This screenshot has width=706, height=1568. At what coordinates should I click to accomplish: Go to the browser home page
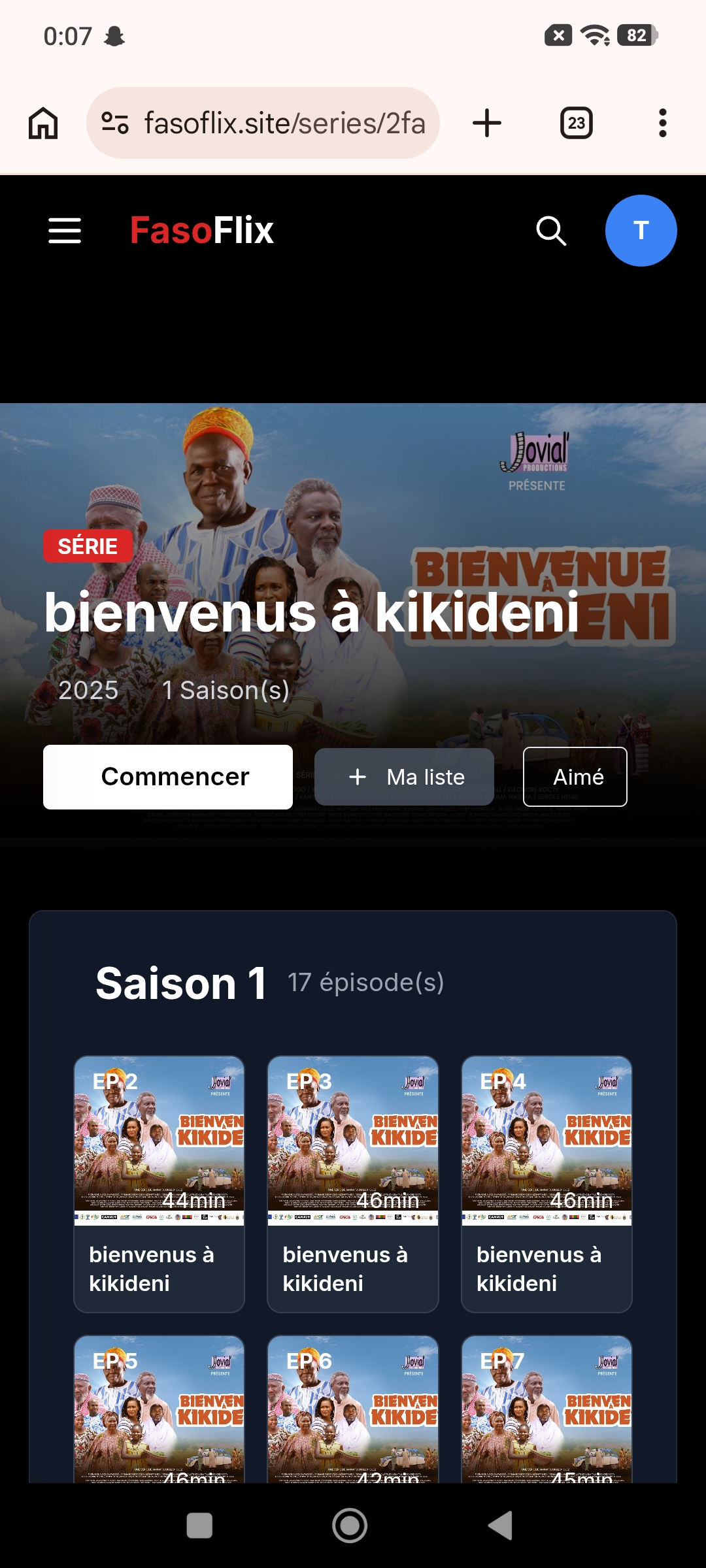43,123
